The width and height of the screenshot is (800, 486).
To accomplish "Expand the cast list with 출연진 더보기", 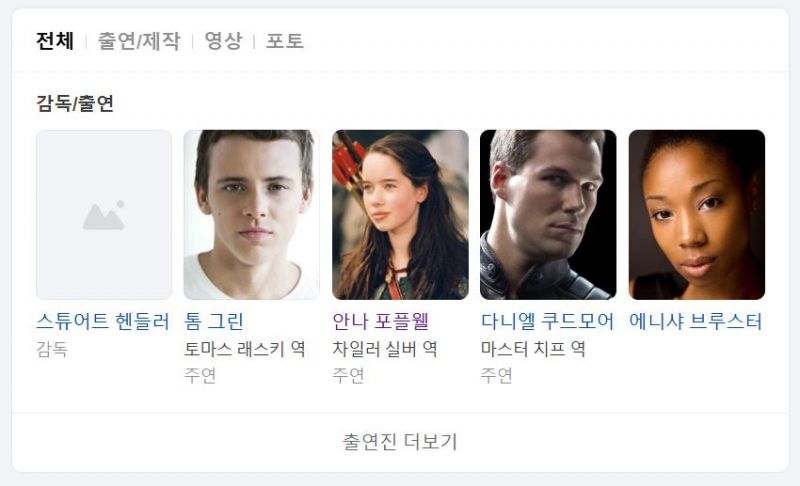I will click(x=400, y=441).
